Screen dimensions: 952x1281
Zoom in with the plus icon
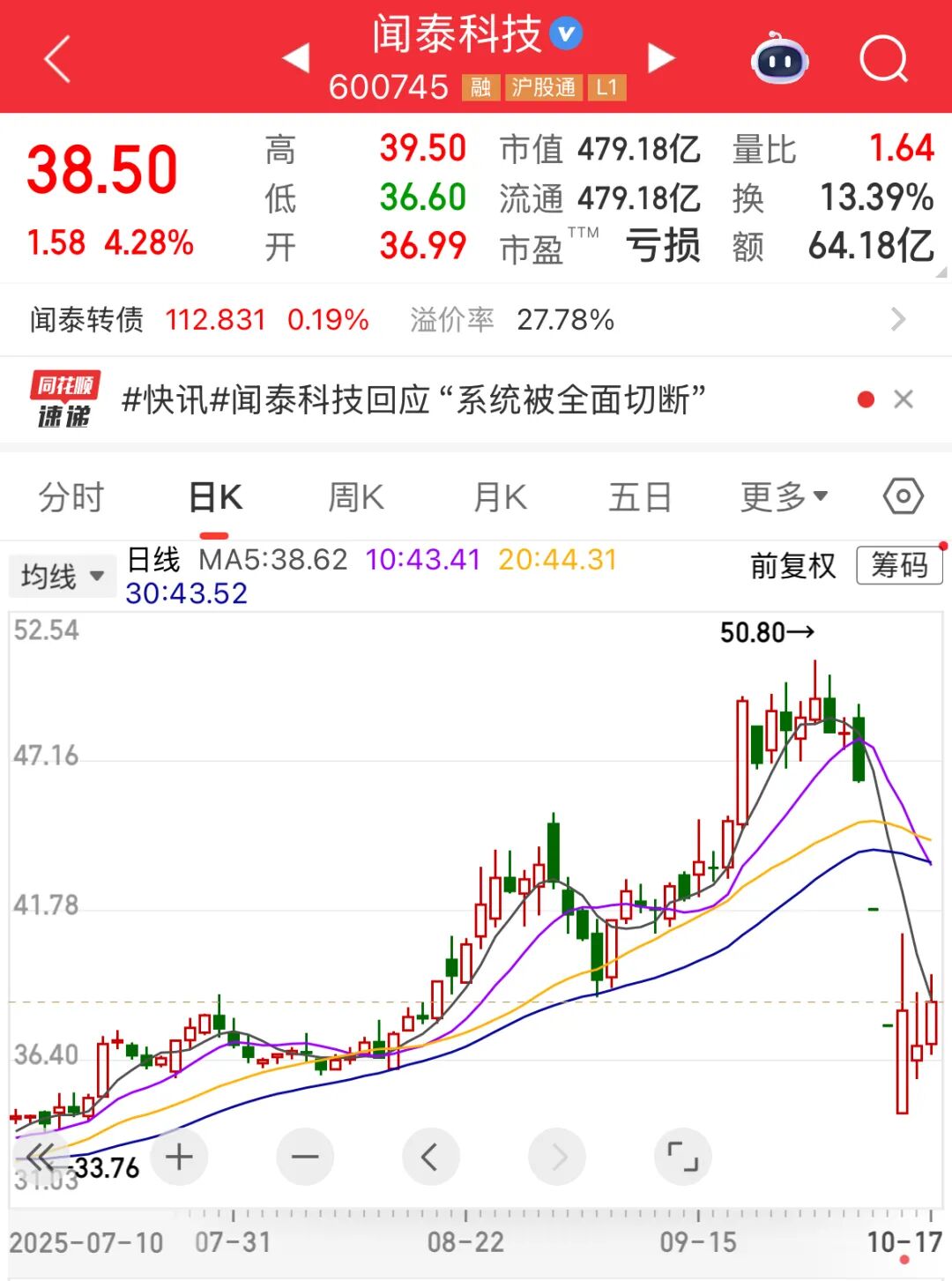(179, 1158)
